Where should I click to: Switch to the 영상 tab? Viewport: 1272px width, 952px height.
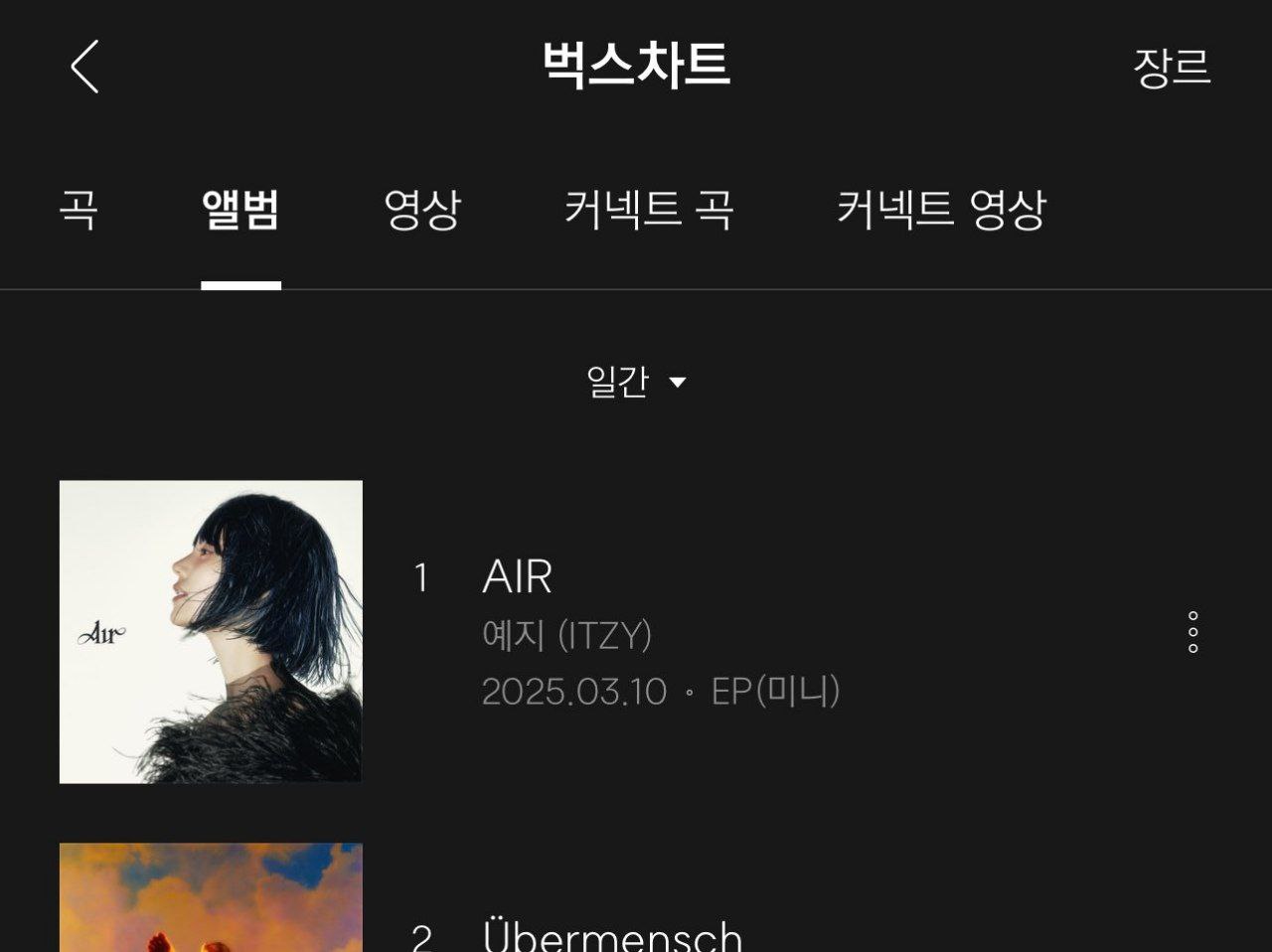point(422,210)
